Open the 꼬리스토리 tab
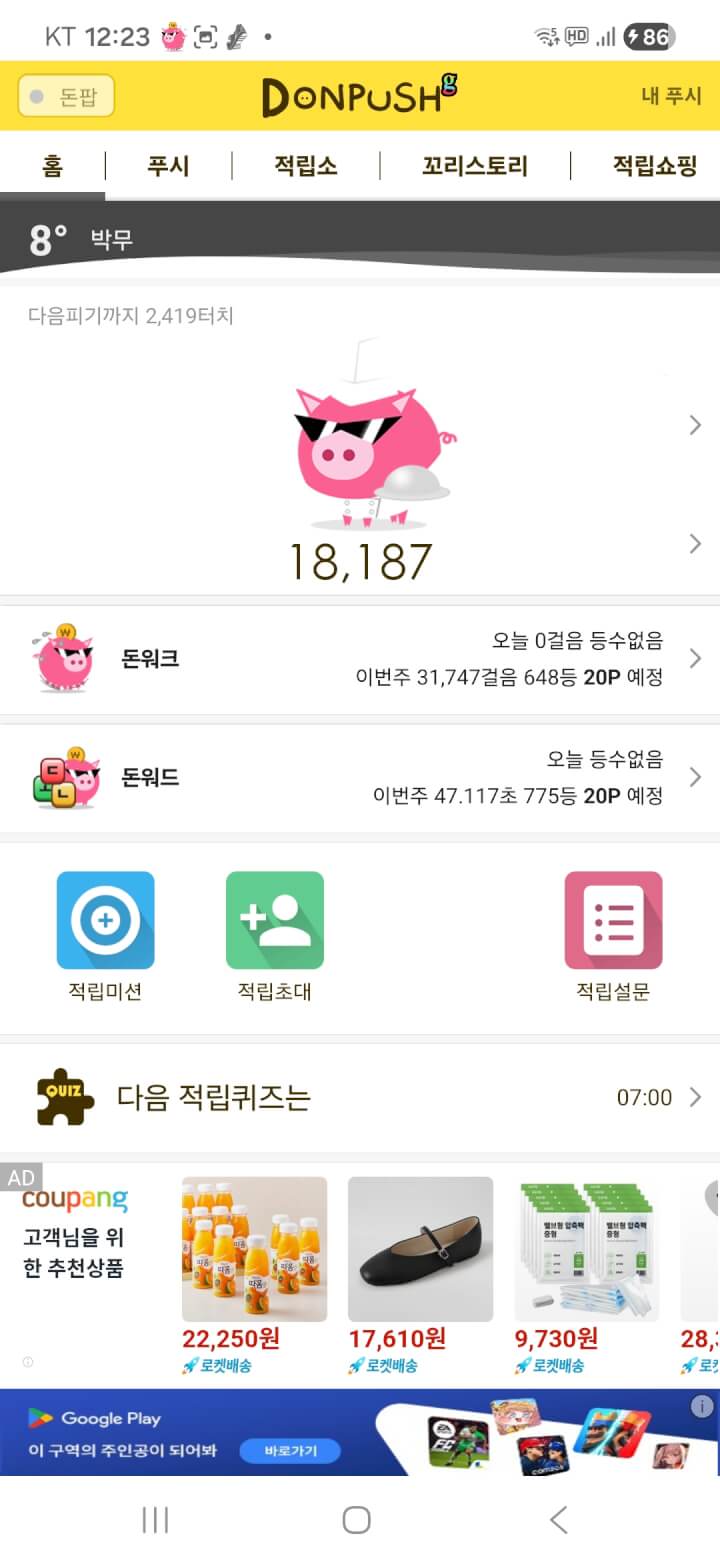Screen dimensions: 720x1560 click(474, 166)
